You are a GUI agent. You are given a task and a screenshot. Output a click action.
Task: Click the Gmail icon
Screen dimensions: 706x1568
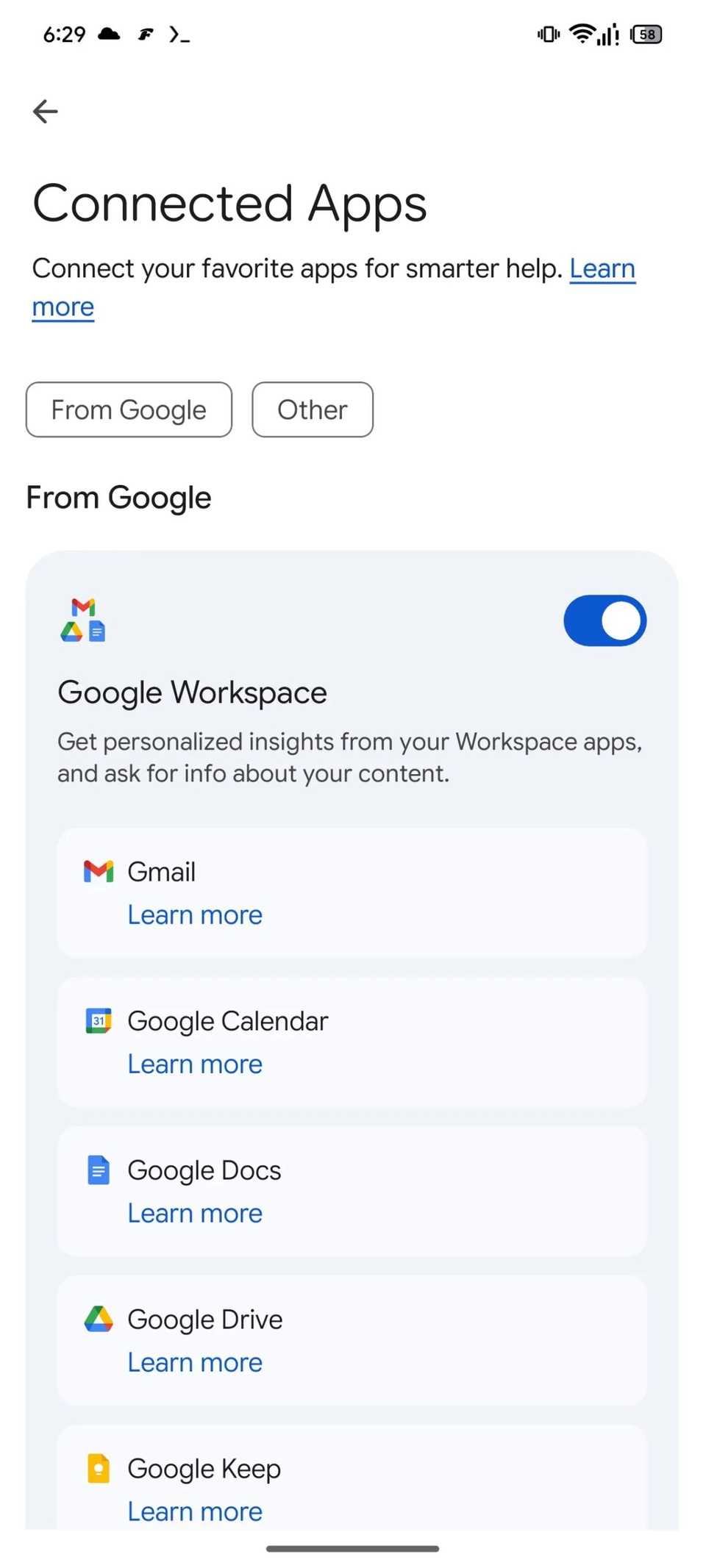pyautogui.click(x=98, y=871)
